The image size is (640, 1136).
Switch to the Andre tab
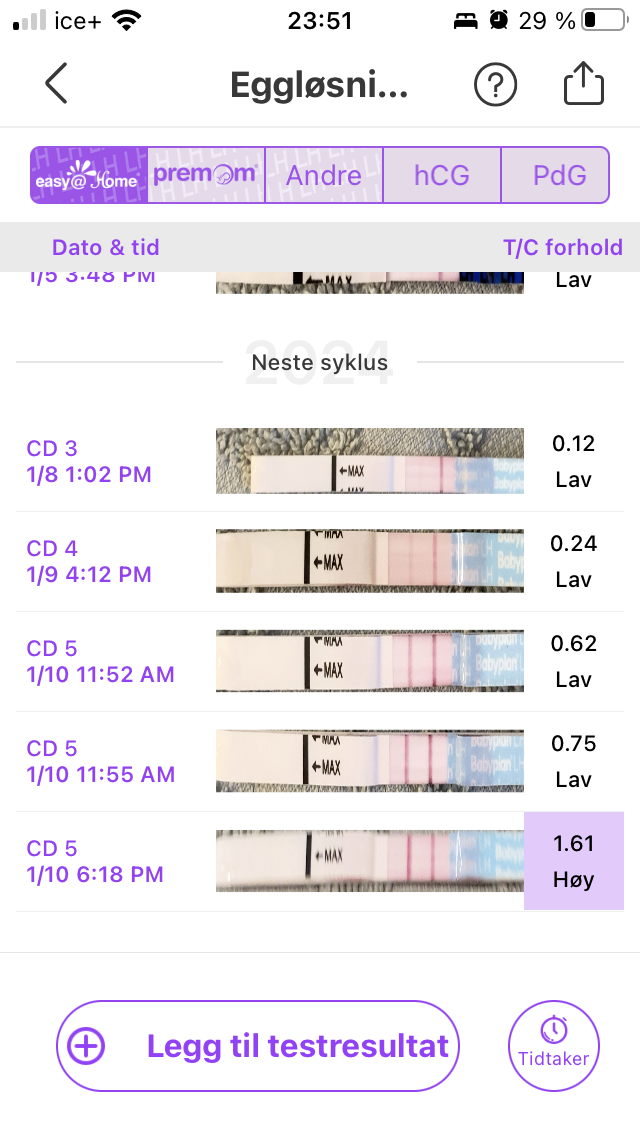324,175
